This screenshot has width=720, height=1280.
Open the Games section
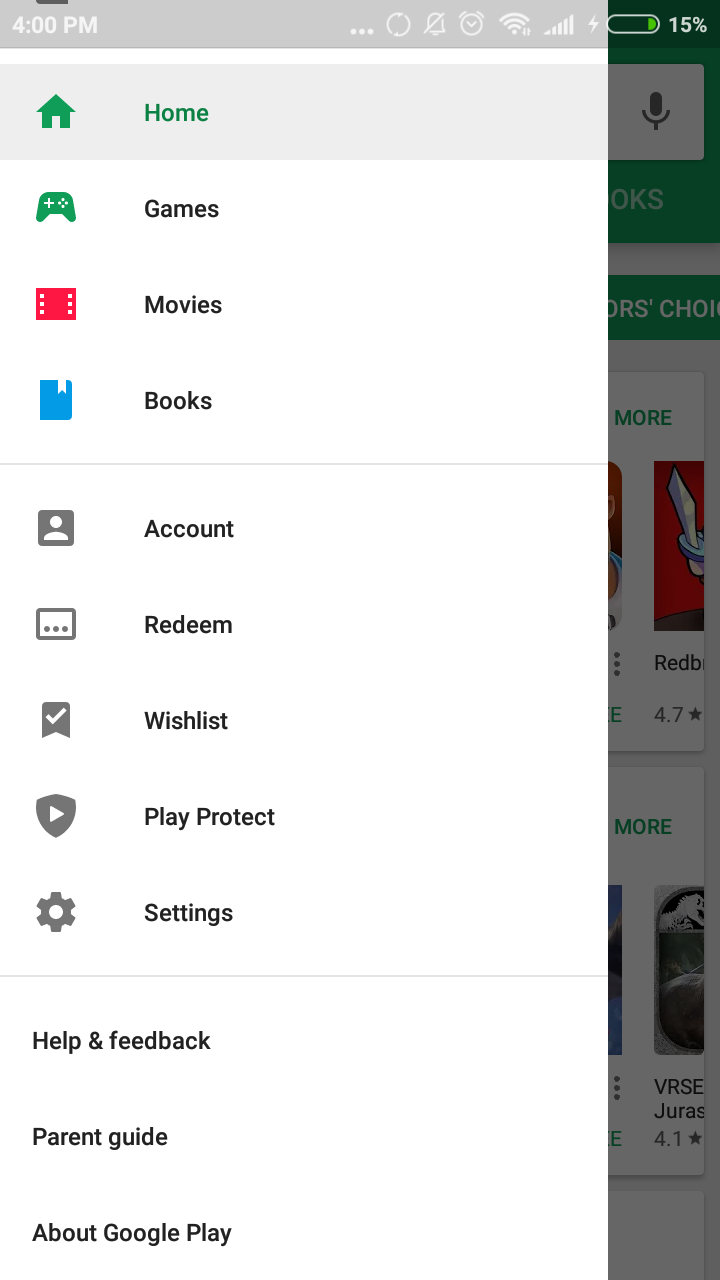click(181, 209)
